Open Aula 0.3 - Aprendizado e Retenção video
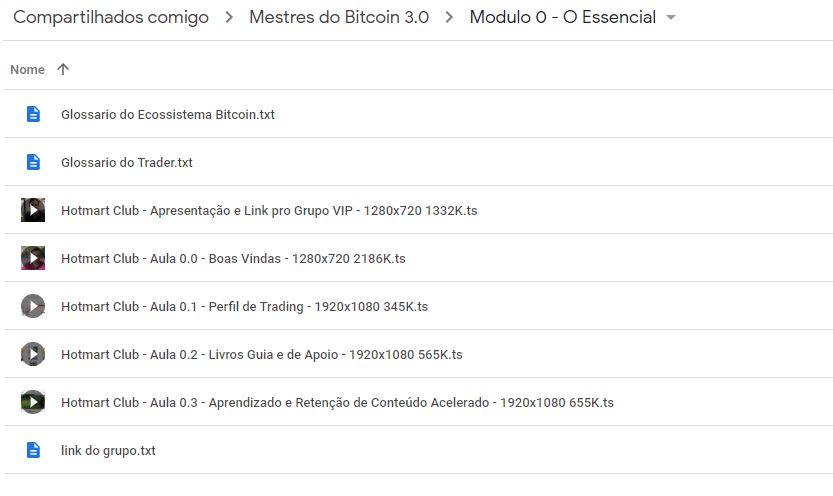833x496 pixels. (x=336, y=402)
